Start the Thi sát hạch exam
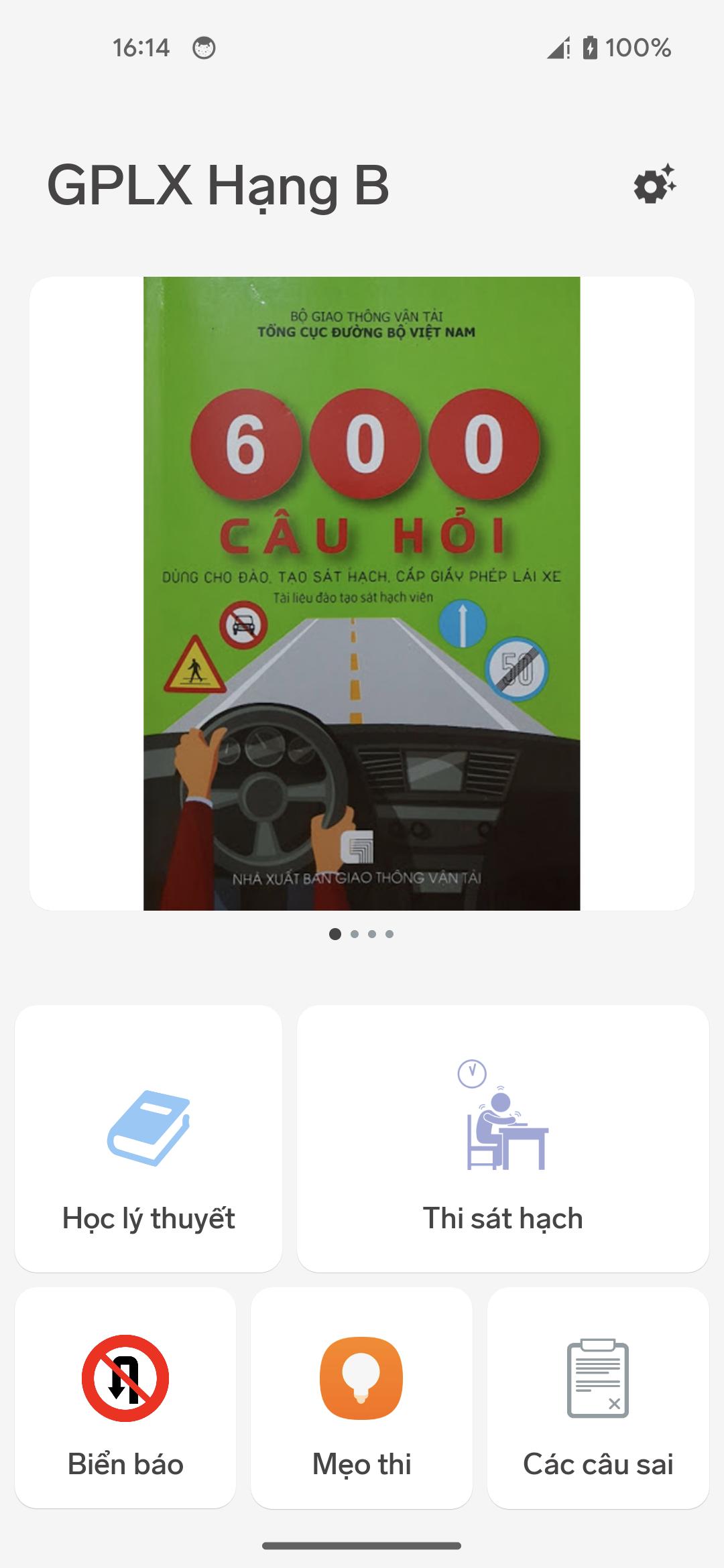 pos(503,1138)
